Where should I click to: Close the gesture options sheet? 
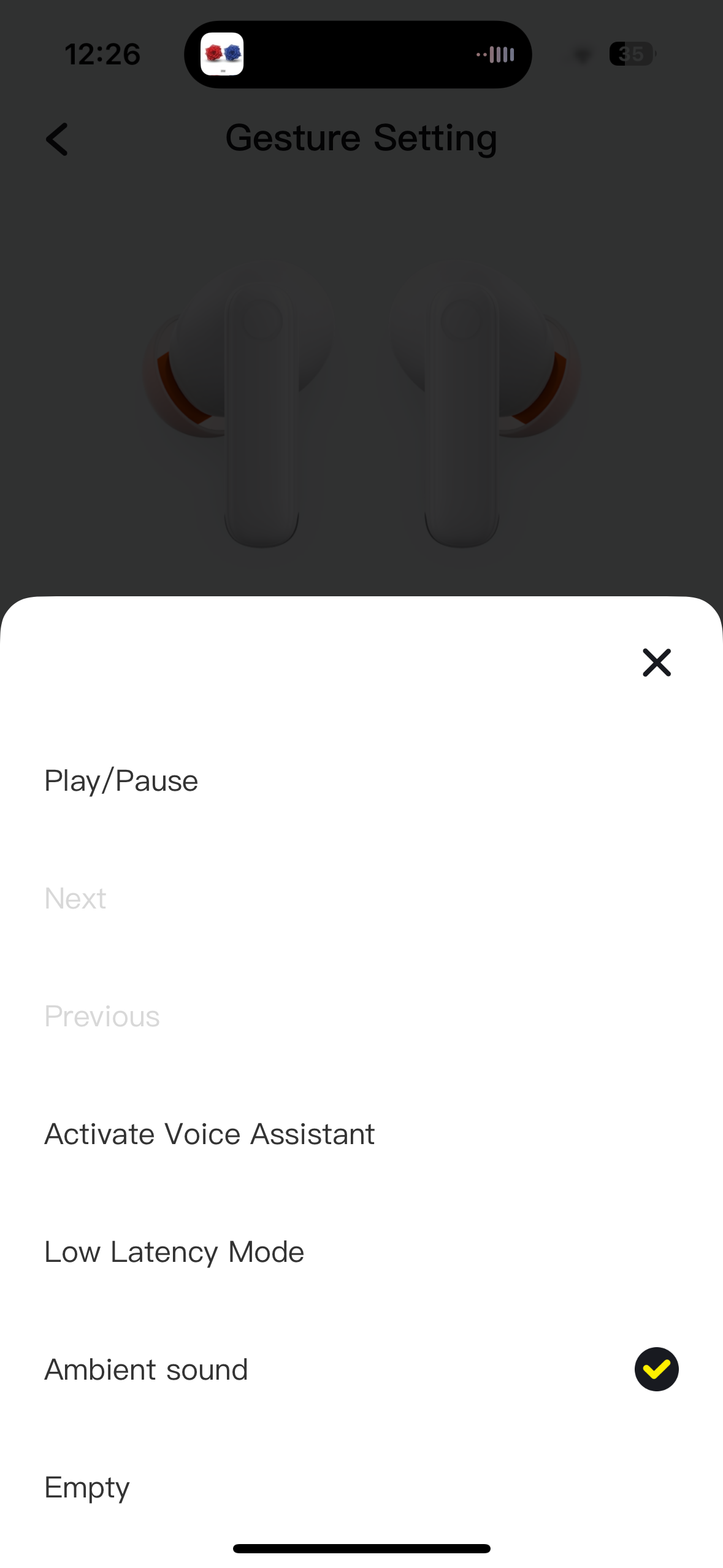click(x=656, y=663)
